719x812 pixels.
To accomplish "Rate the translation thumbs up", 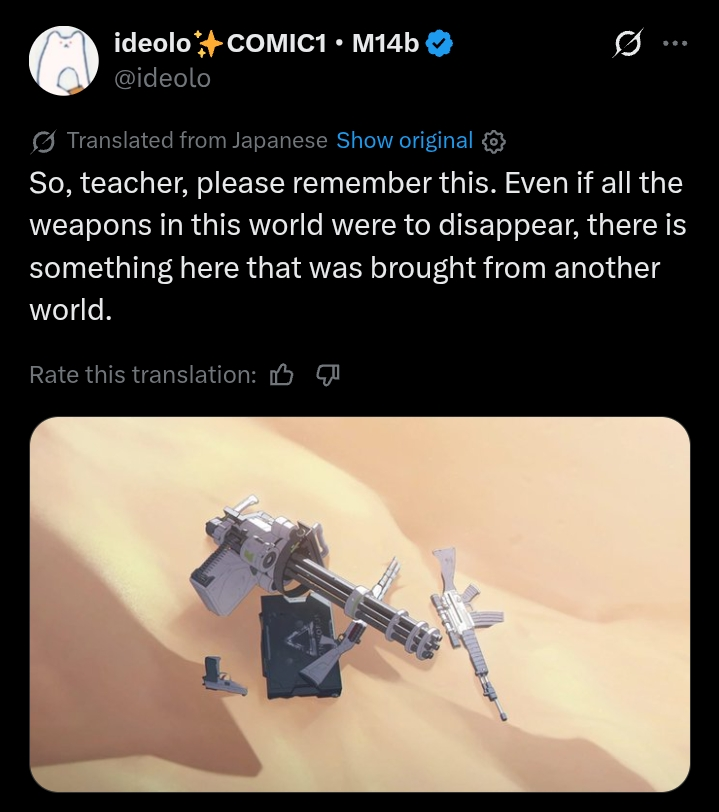I will 282,374.
